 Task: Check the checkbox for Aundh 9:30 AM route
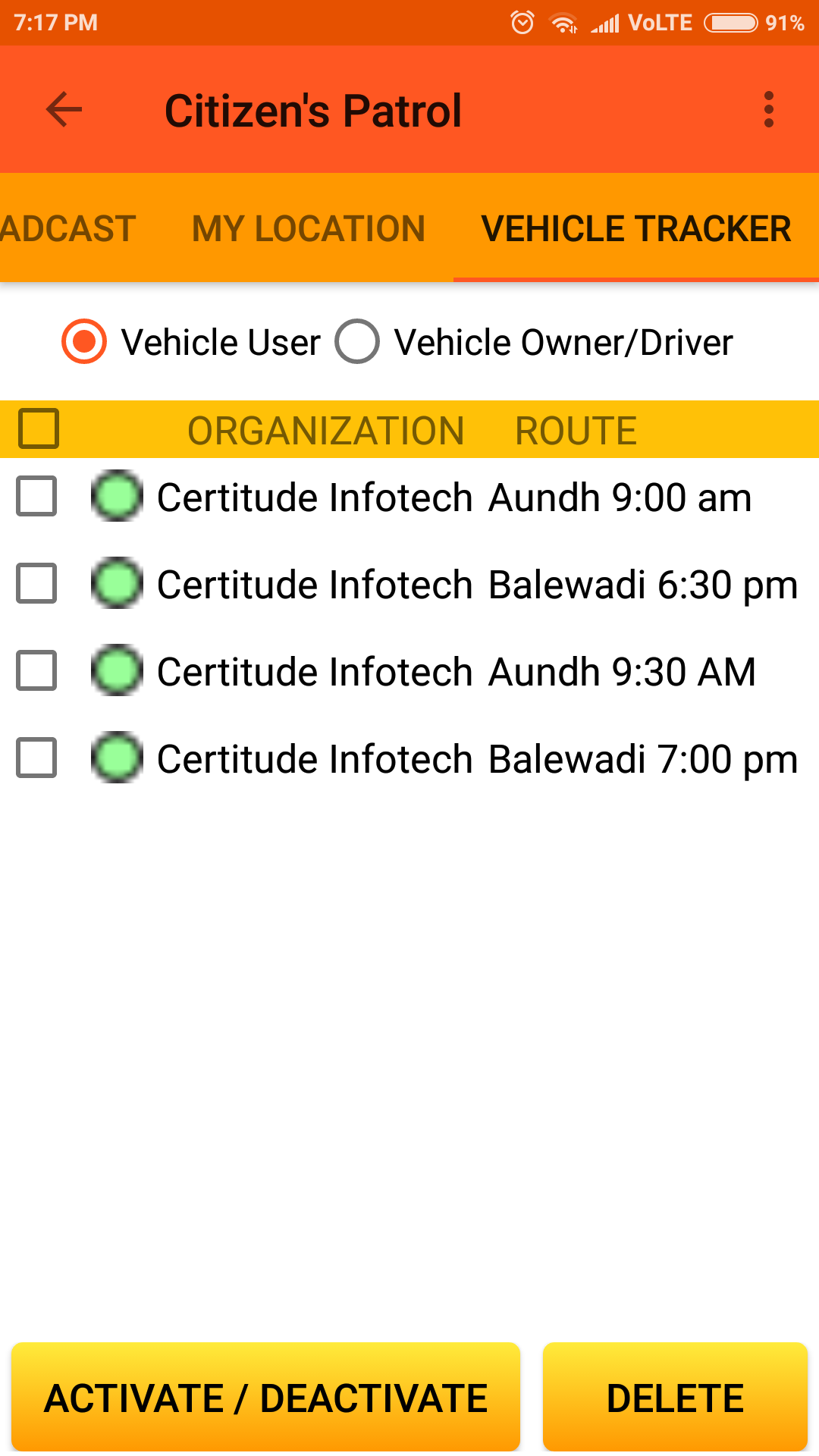36,671
